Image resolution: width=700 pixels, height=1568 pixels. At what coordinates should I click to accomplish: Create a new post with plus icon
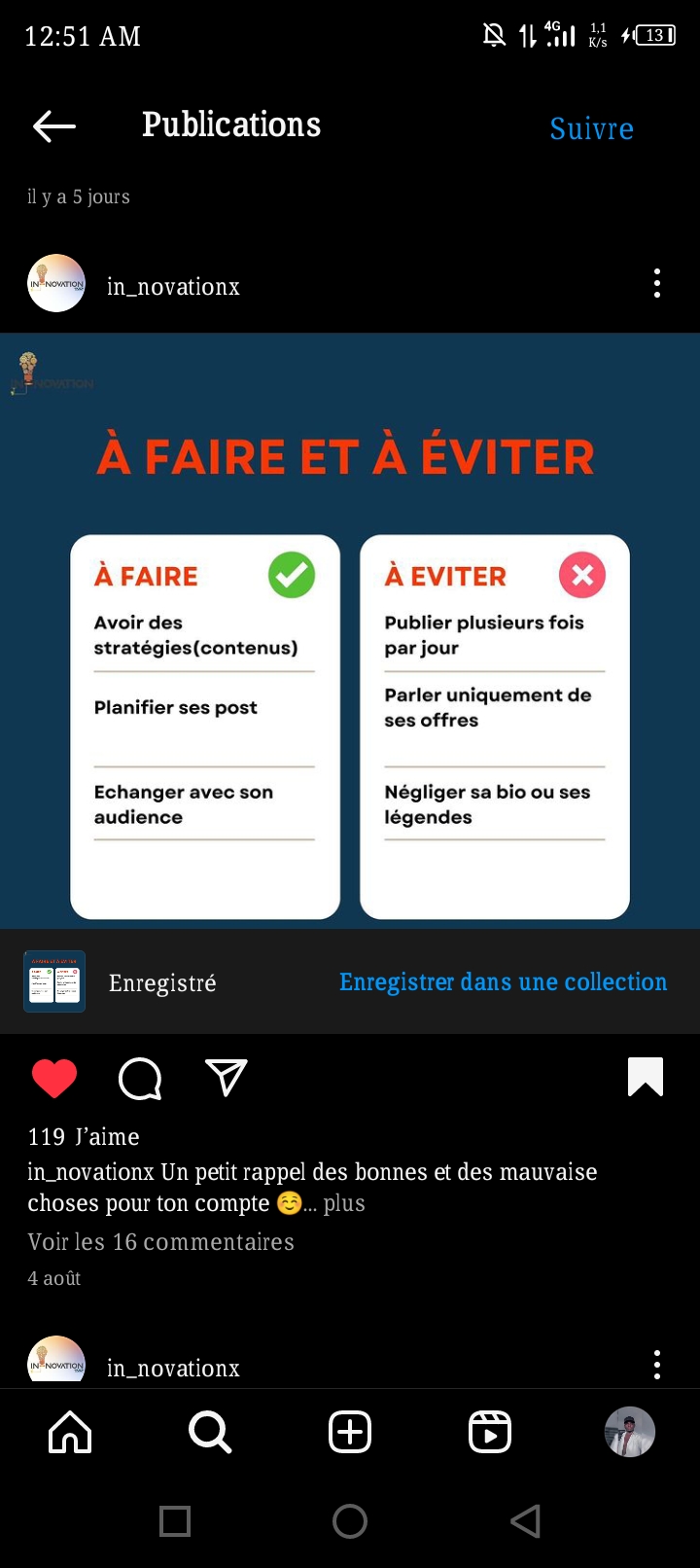pyautogui.click(x=350, y=1432)
